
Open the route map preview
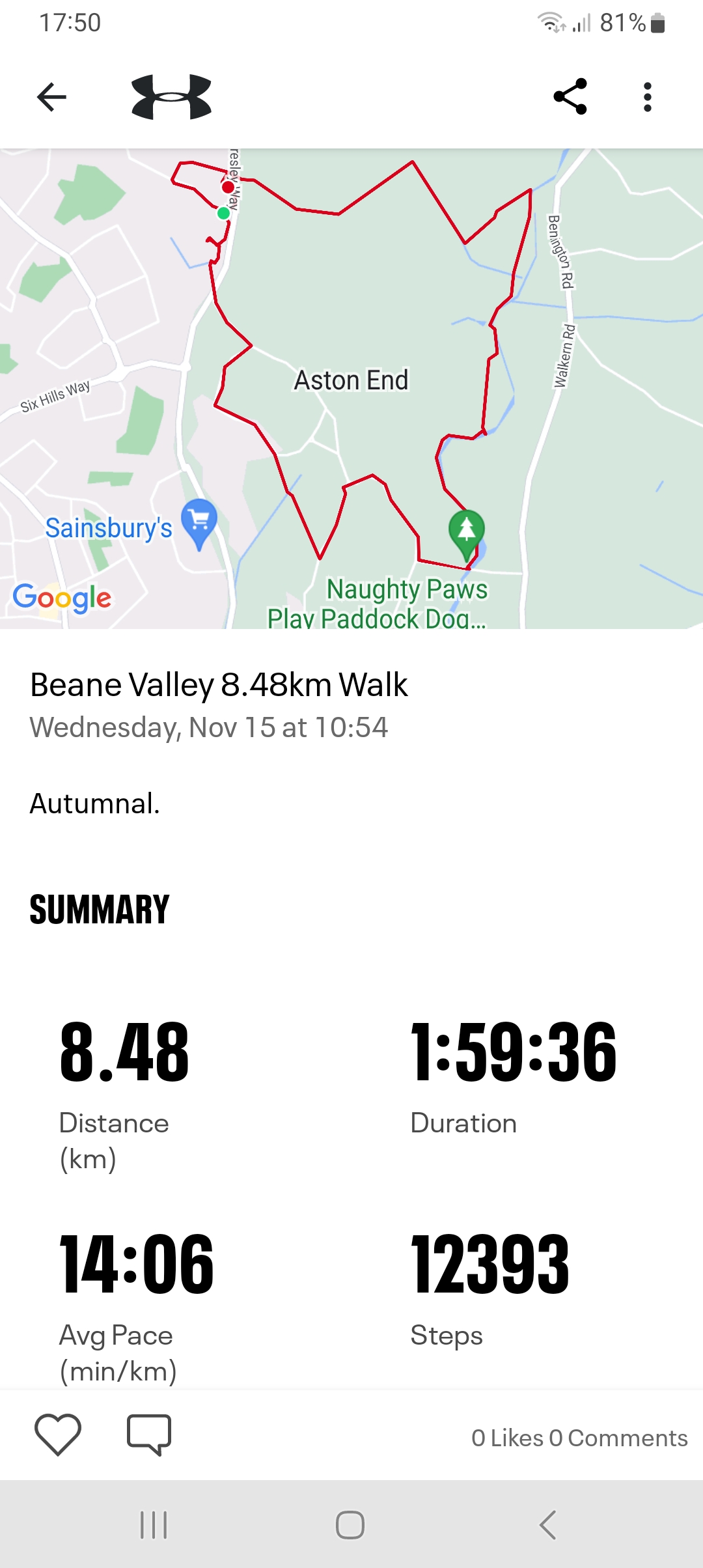(x=351, y=388)
